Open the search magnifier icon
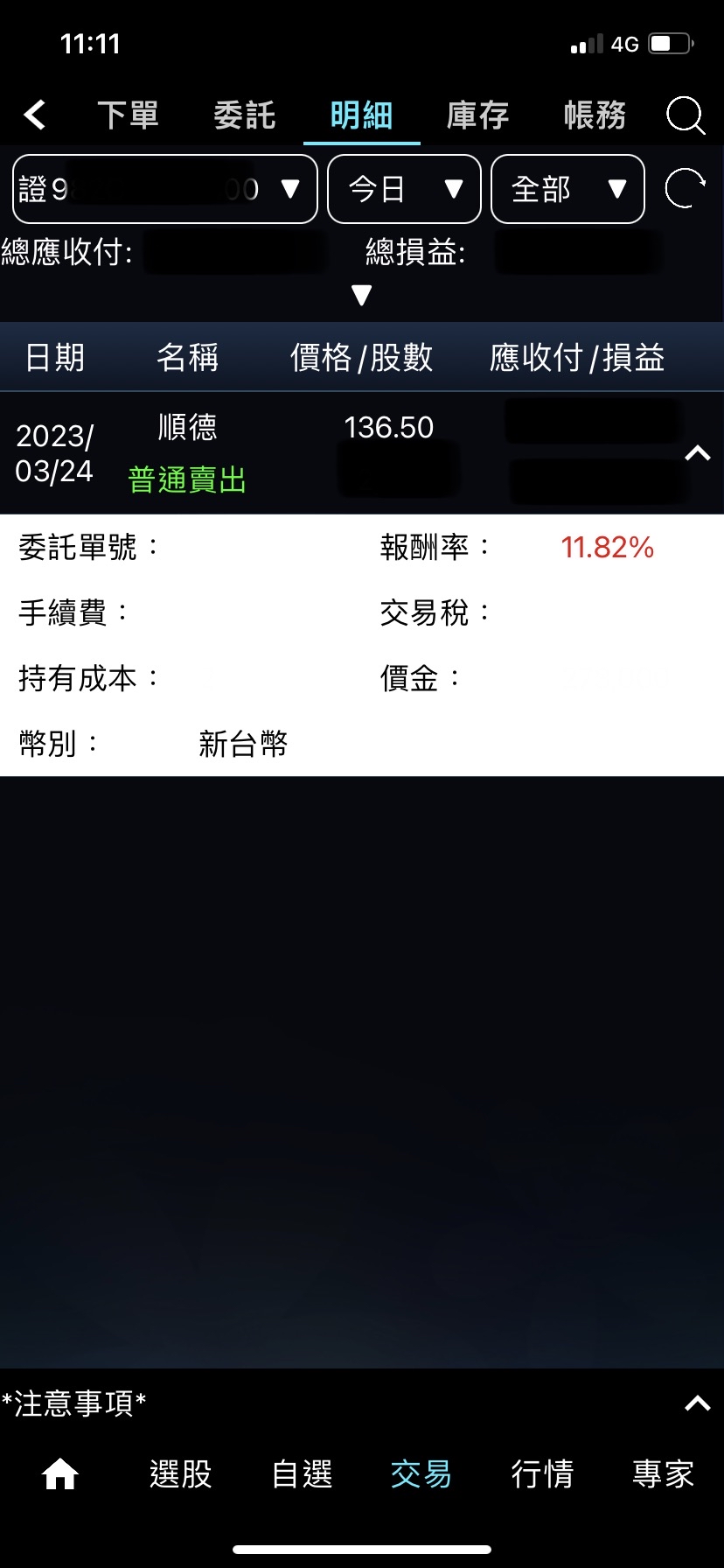Viewport: 724px width, 1568px height. [x=685, y=115]
